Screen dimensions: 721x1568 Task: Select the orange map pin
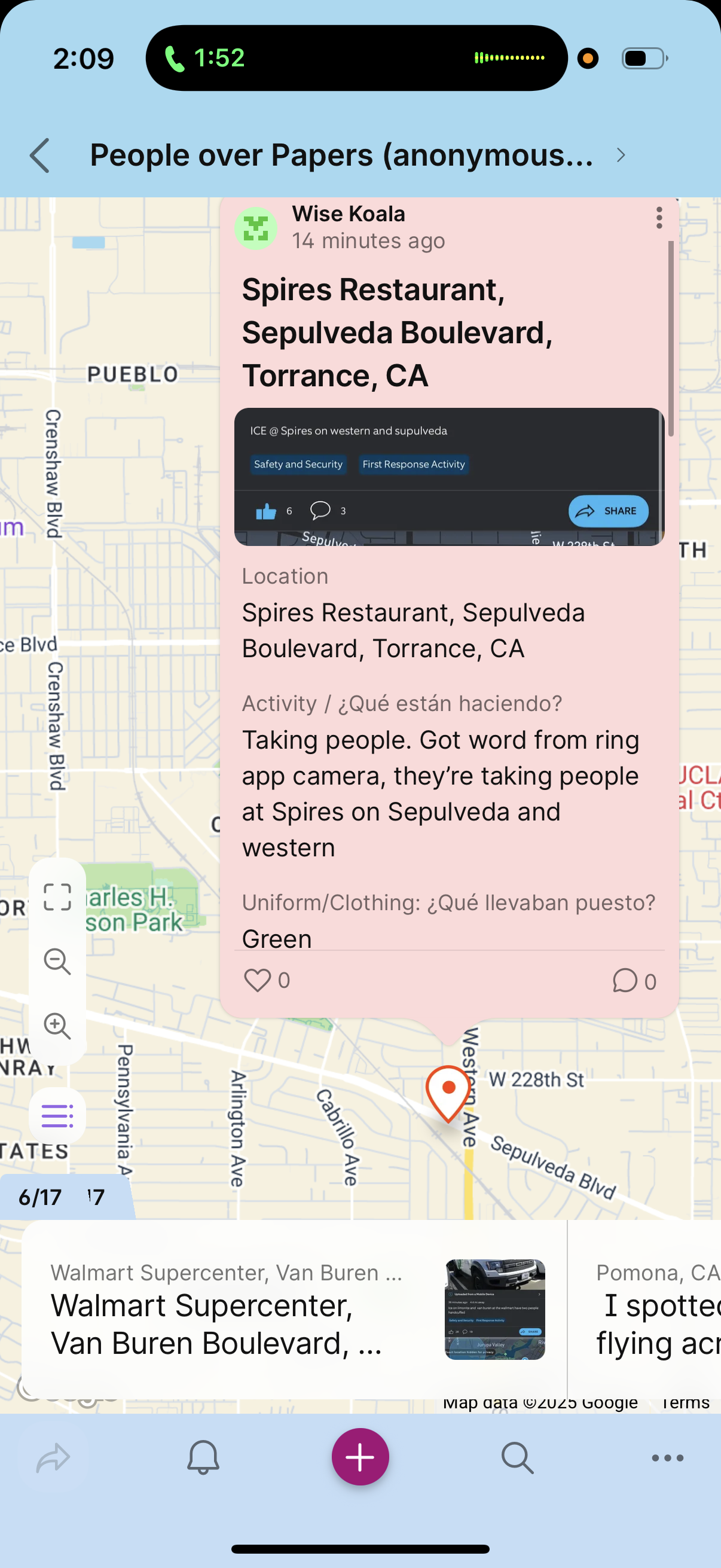click(x=448, y=1091)
